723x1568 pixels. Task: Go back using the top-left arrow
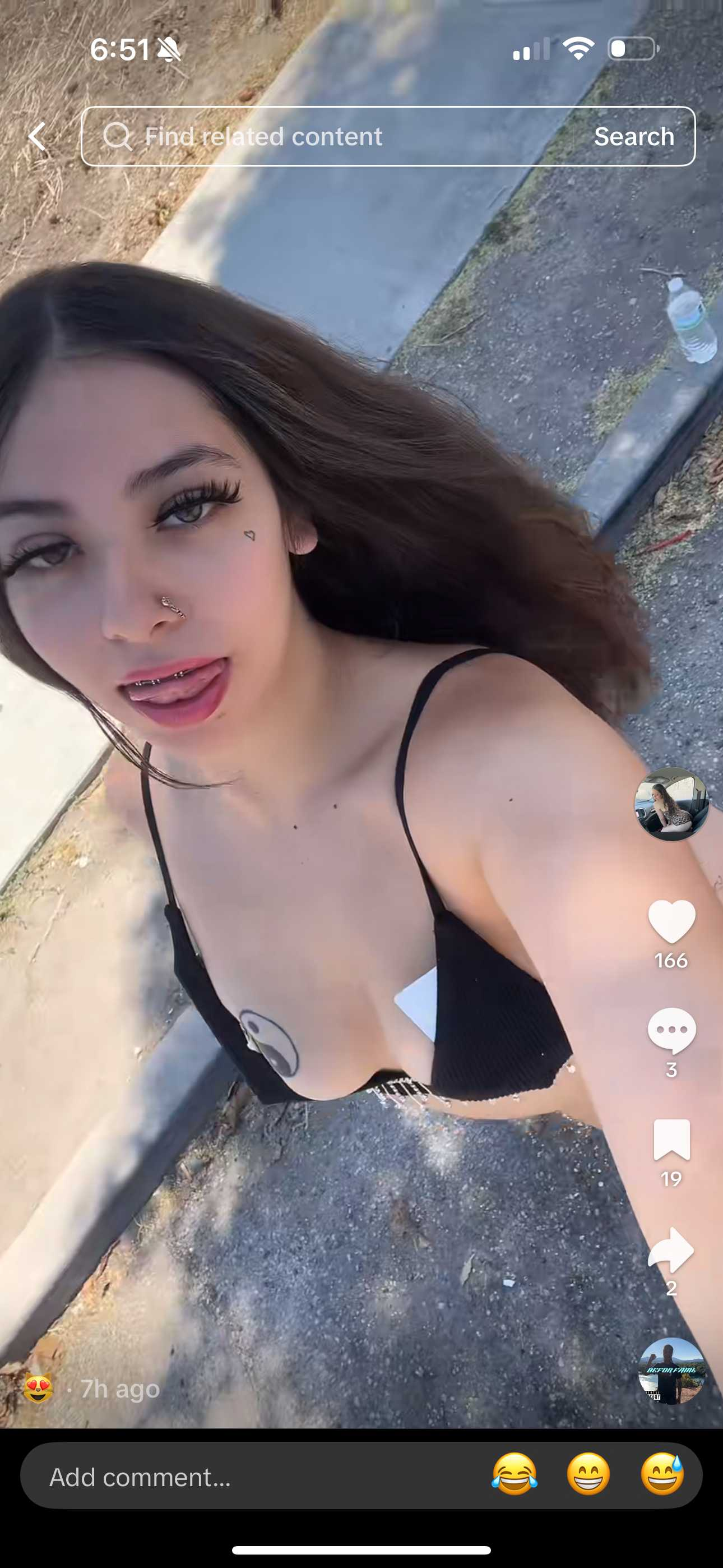37,136
